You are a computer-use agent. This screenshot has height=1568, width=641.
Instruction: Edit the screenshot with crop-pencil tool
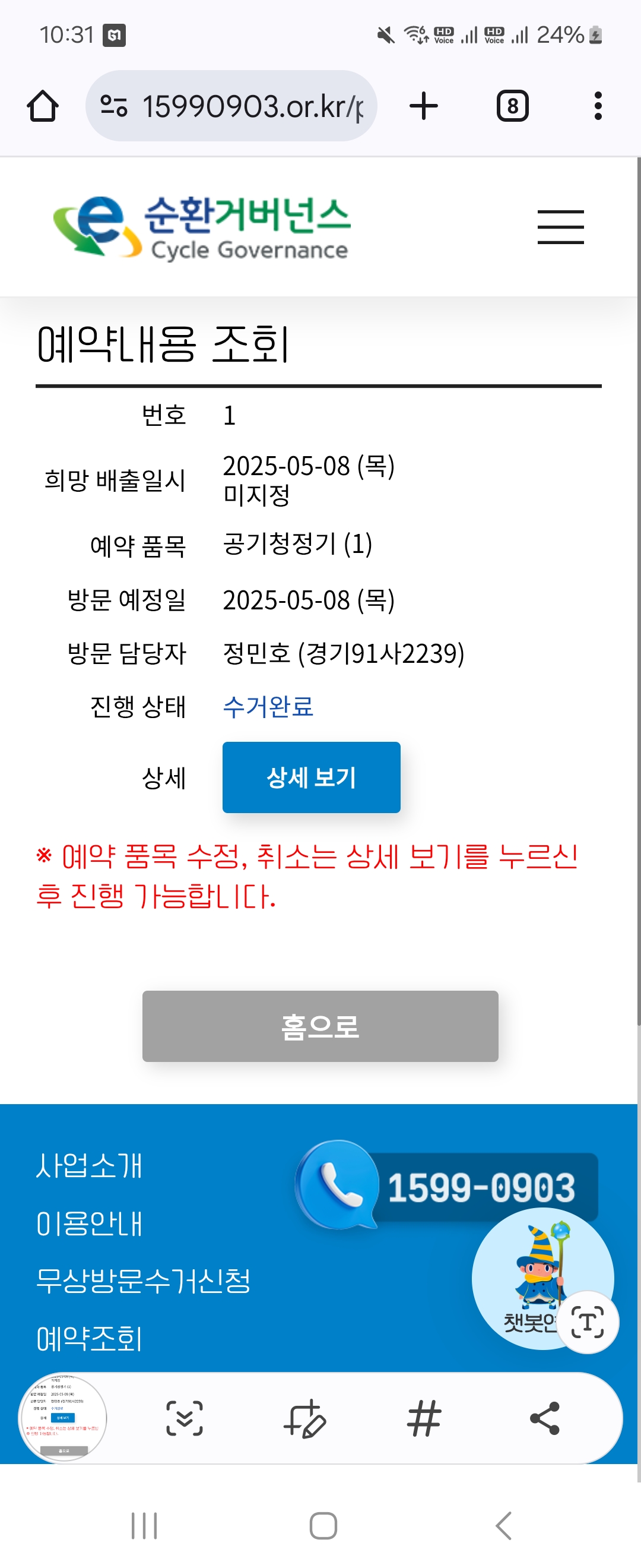pyautogui.click(x=304, y=1418)
